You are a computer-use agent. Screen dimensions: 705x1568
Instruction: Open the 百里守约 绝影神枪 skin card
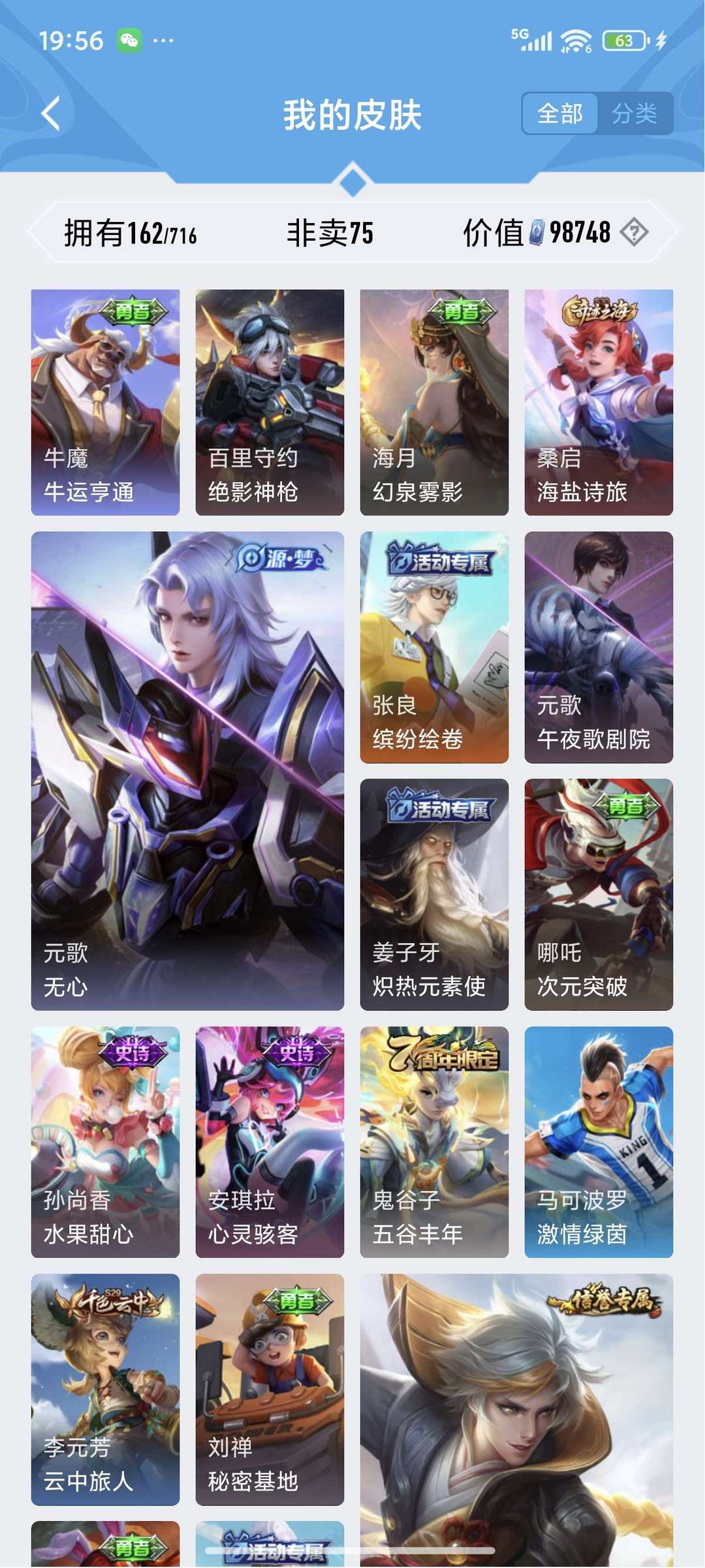tap(270, 402)
